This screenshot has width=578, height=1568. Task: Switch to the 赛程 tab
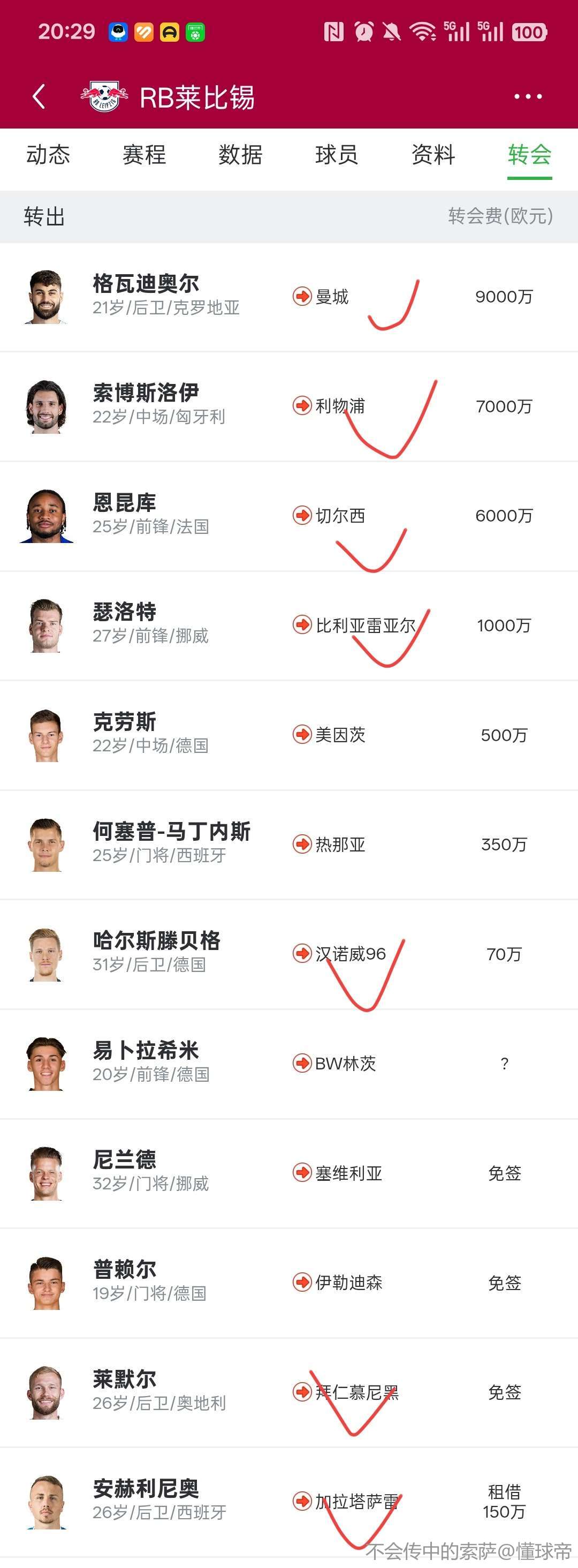tap(144, 155)
